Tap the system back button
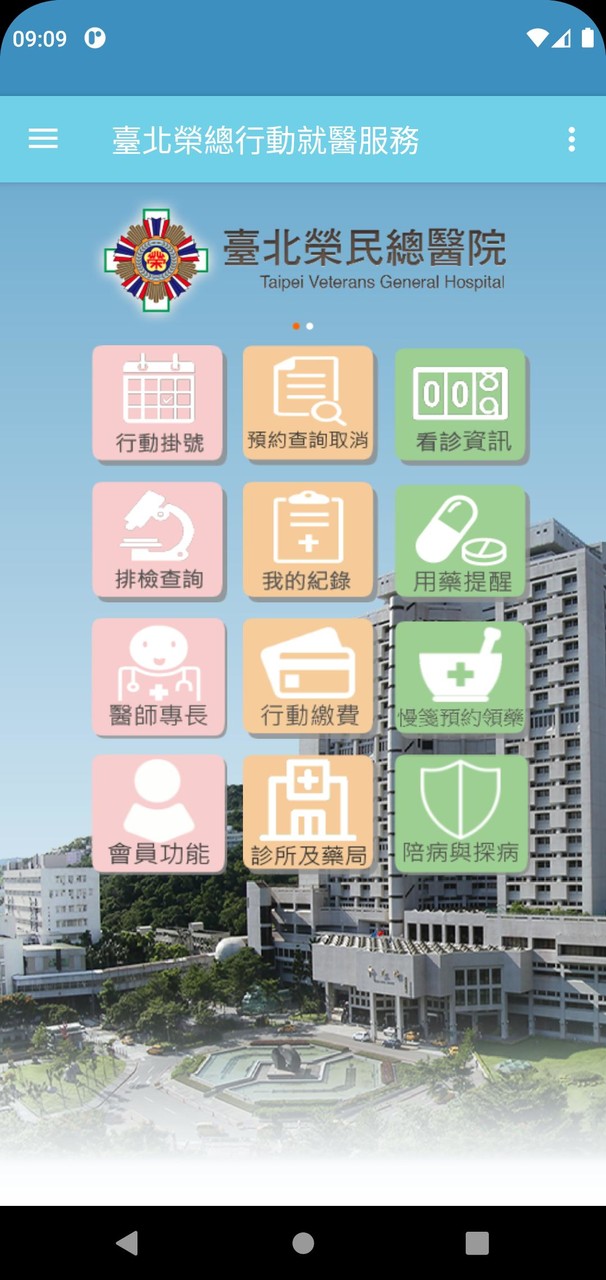606x1280 pixels. (x=127, y=1242)
